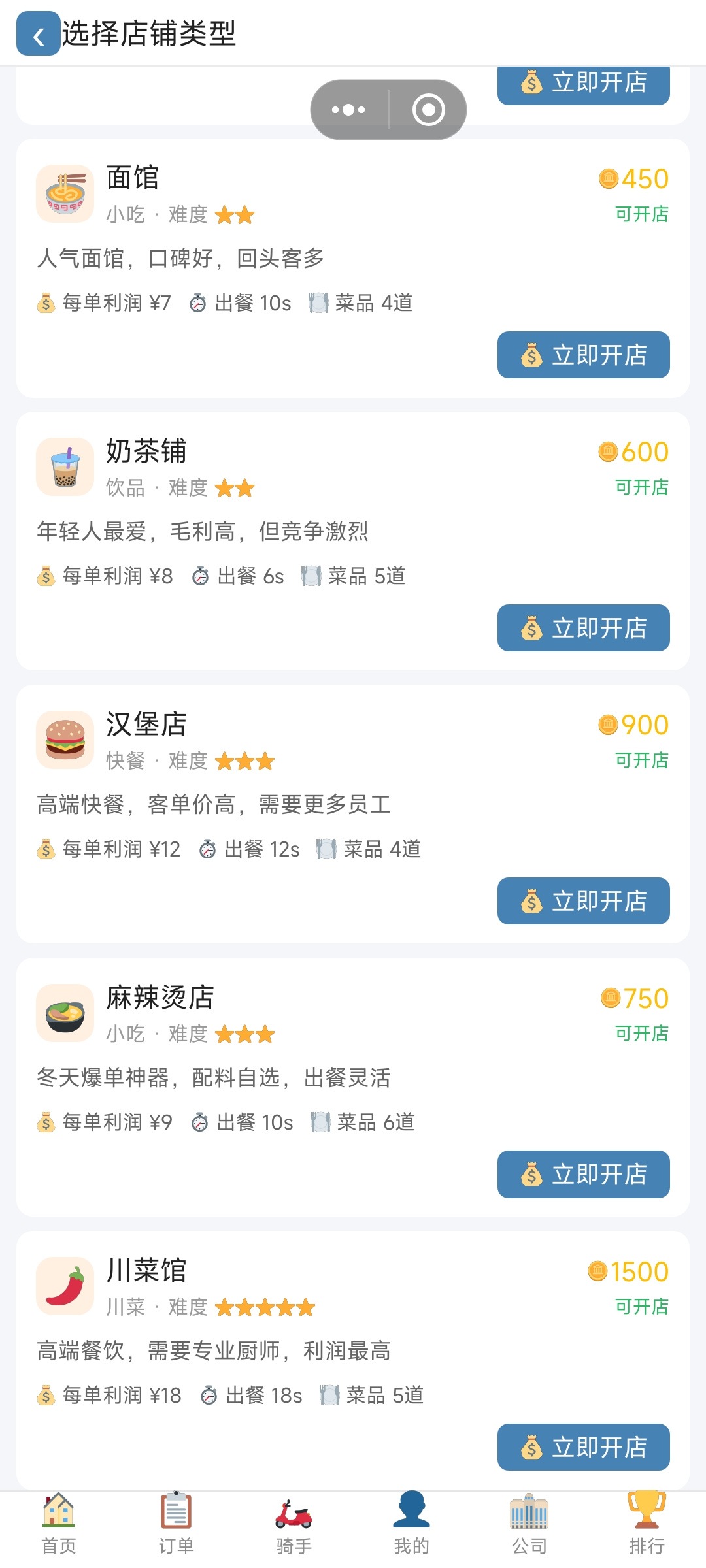Tap 立即开店 for the 麻辣烫店 shop

[x=583, y=1174]
